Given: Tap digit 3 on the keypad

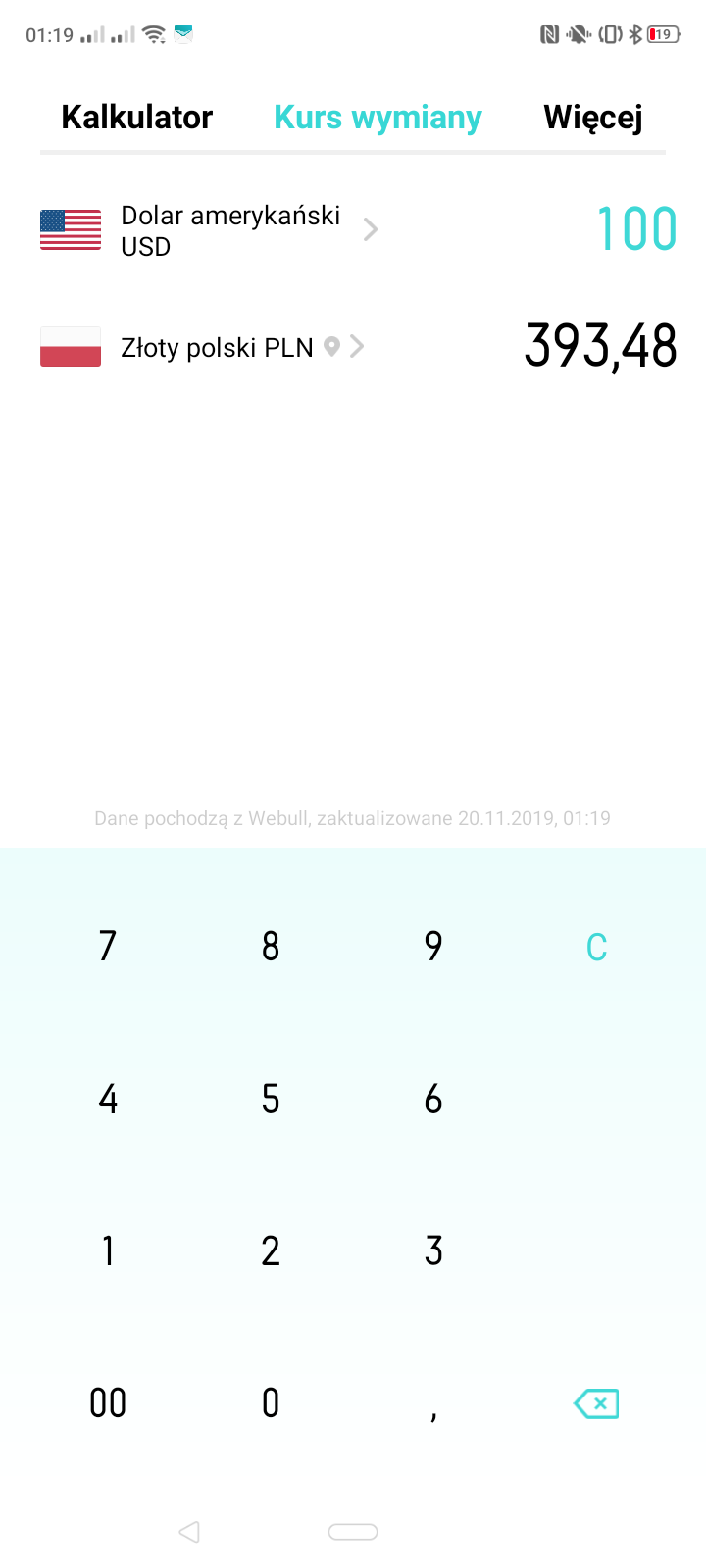Looking at the screenshot, I should click(433, 1251).
